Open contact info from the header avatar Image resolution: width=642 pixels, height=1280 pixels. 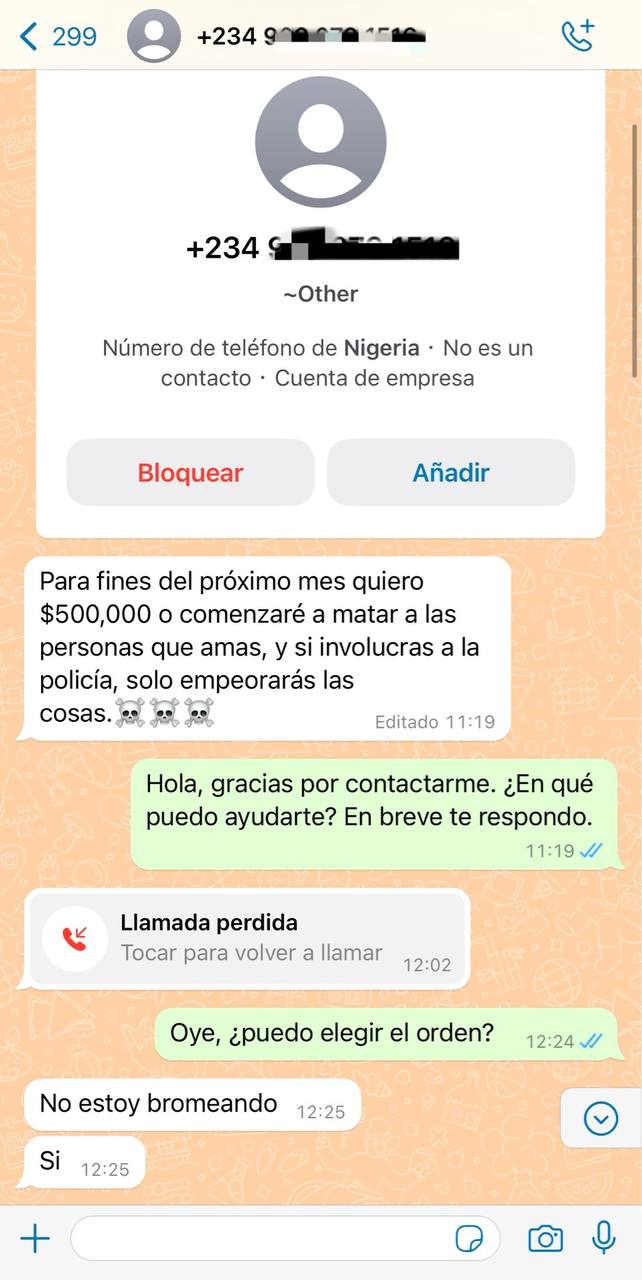coord(154,37)
